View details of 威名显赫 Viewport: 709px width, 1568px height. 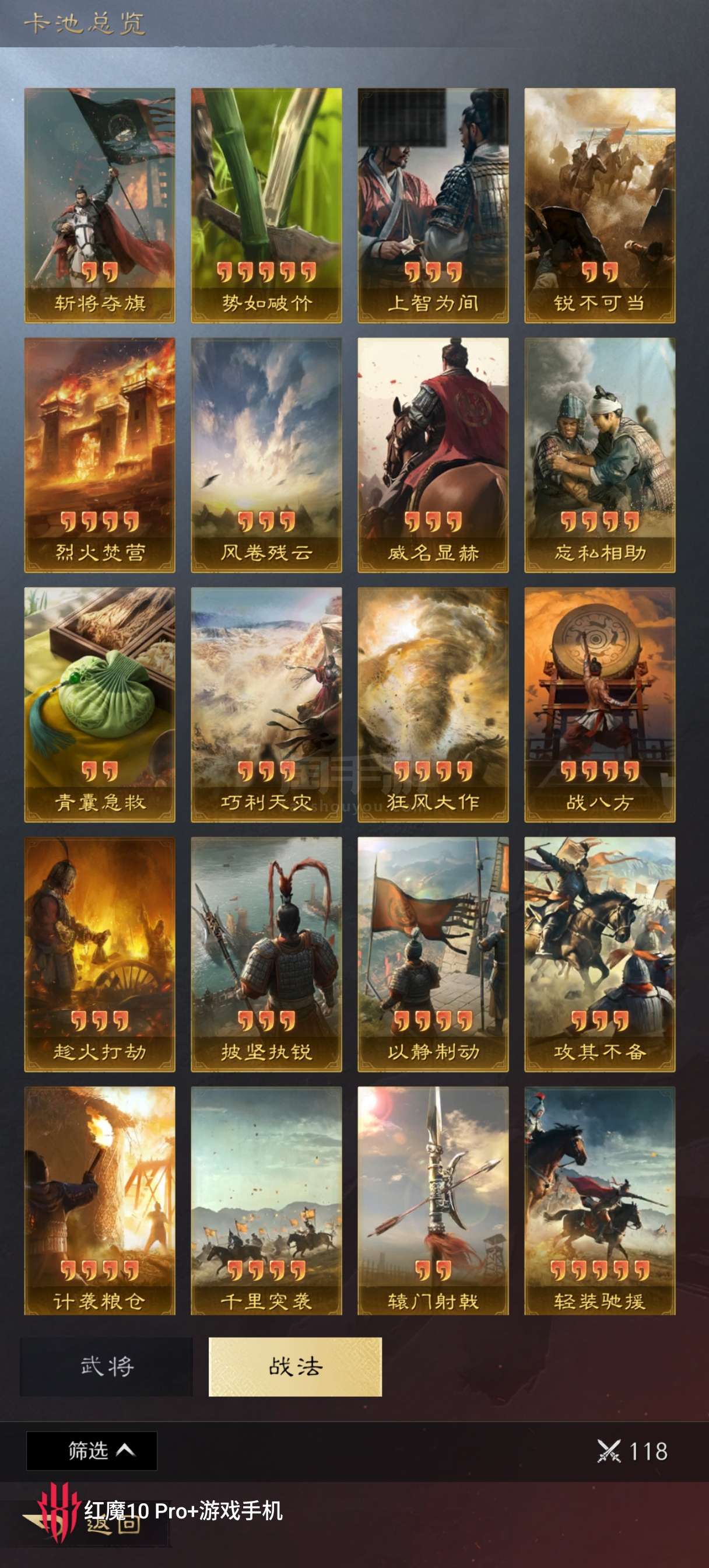coord(433,456)
